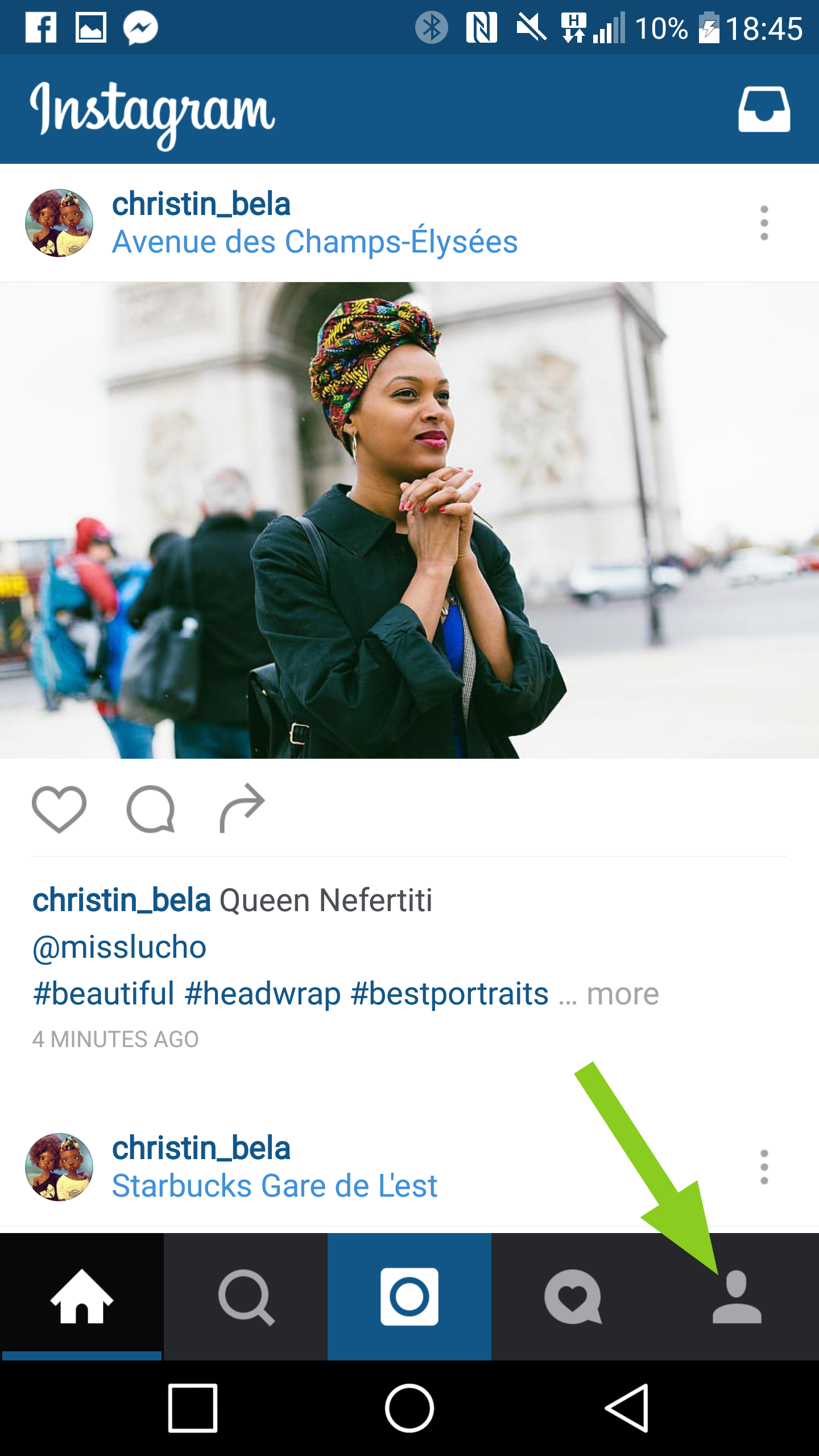
Task: Go to the Profile tab
Action: click(x=737, y=1297)
